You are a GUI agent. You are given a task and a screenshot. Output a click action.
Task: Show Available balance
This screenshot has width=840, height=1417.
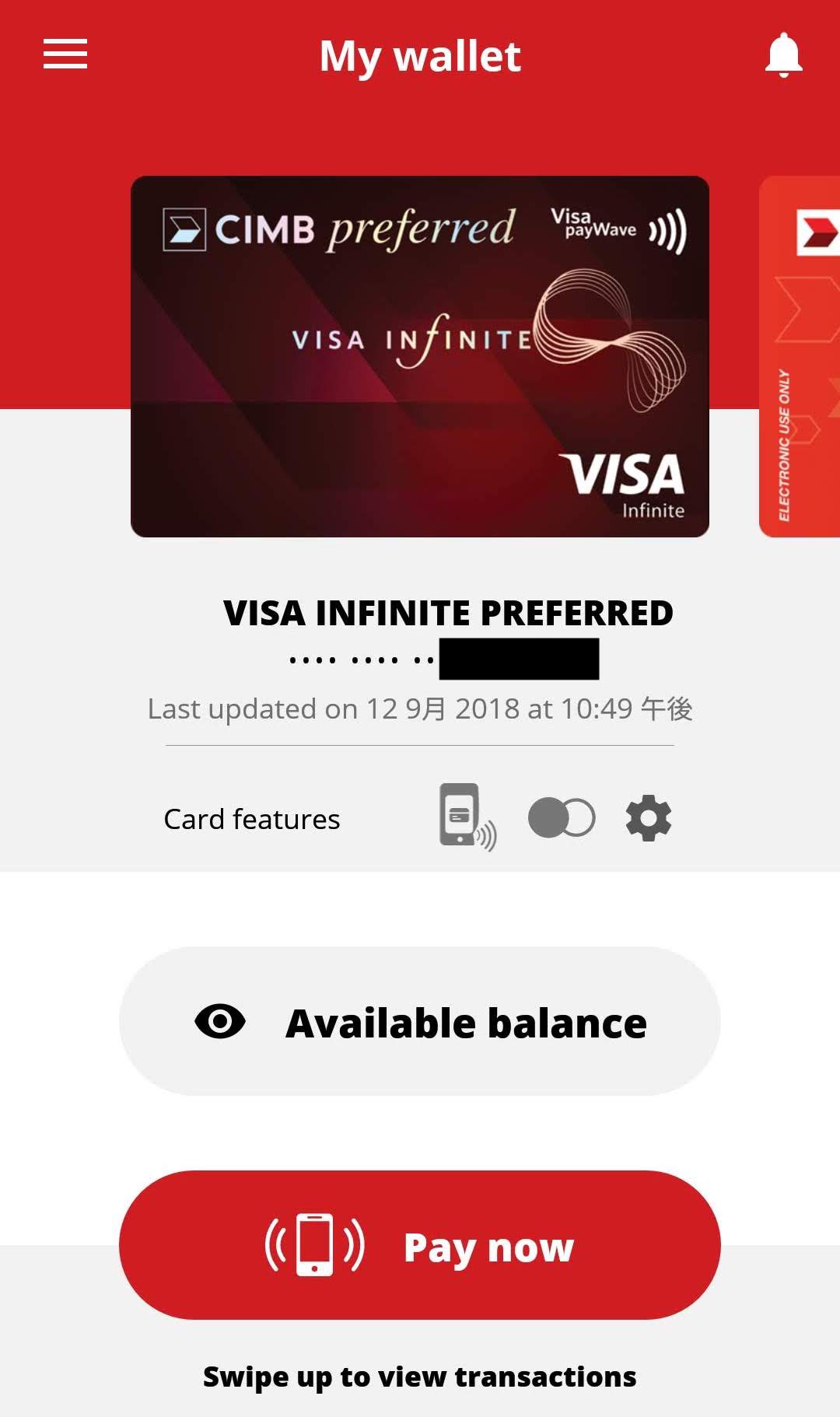tap(420, 1021)
